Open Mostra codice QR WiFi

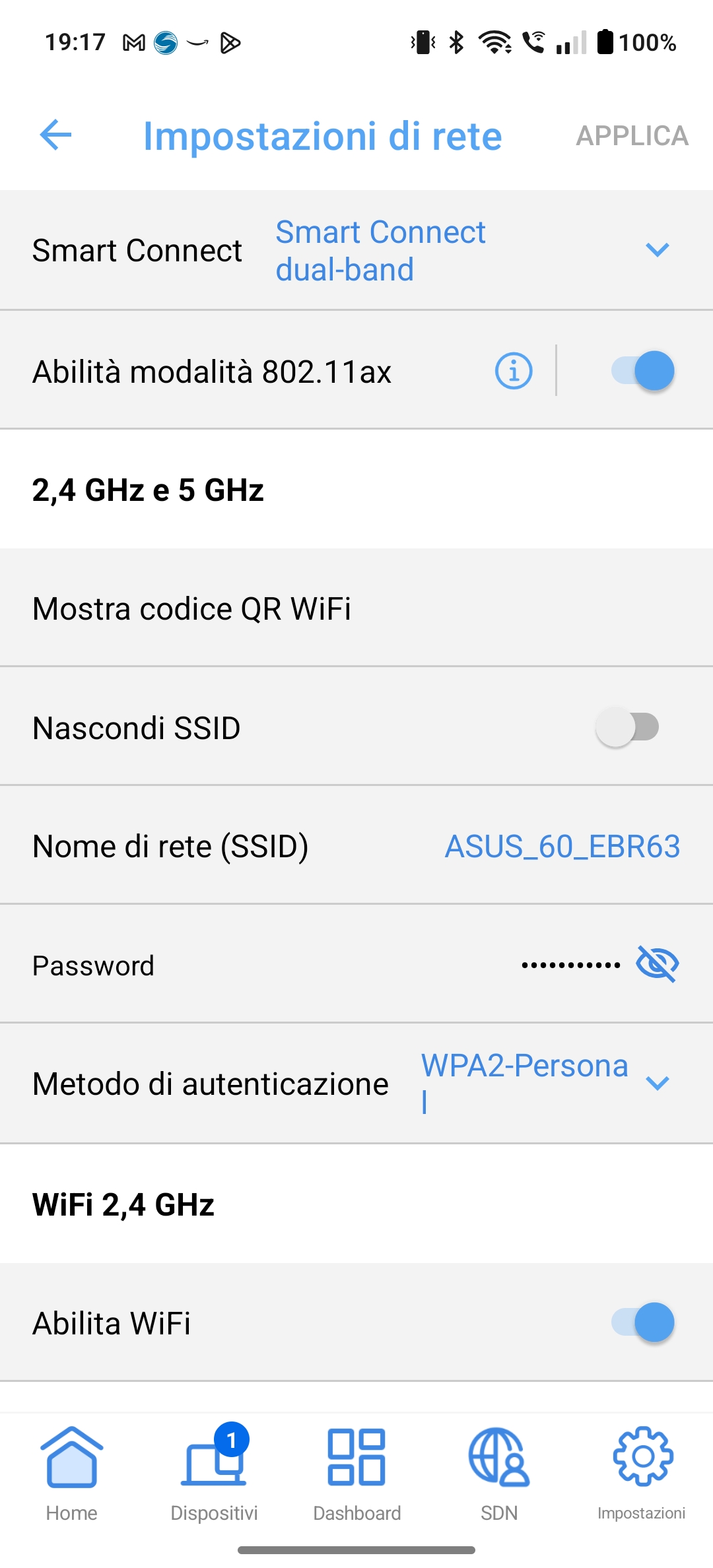tap(356, 608)
